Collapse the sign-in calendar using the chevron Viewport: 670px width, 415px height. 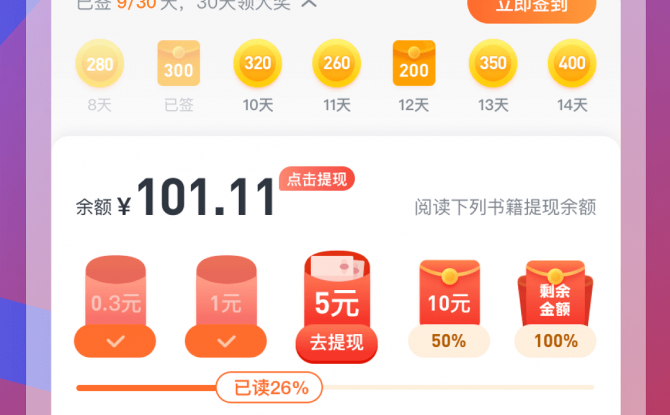click(309, 4)
